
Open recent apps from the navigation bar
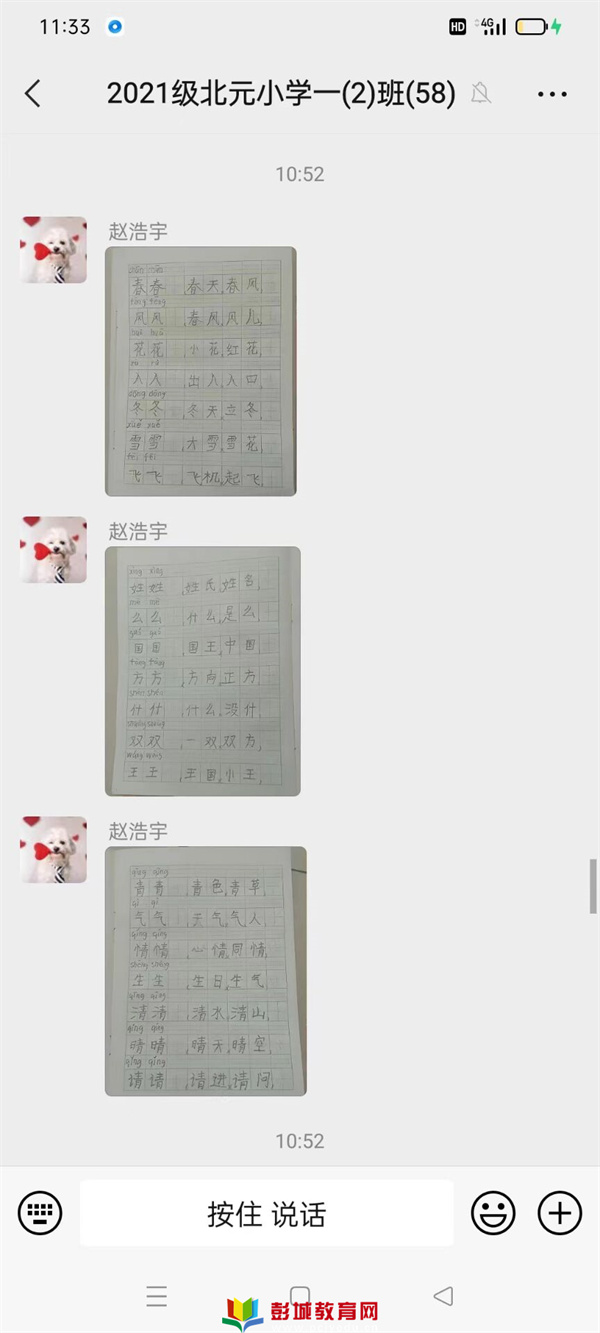point(157,1297)
